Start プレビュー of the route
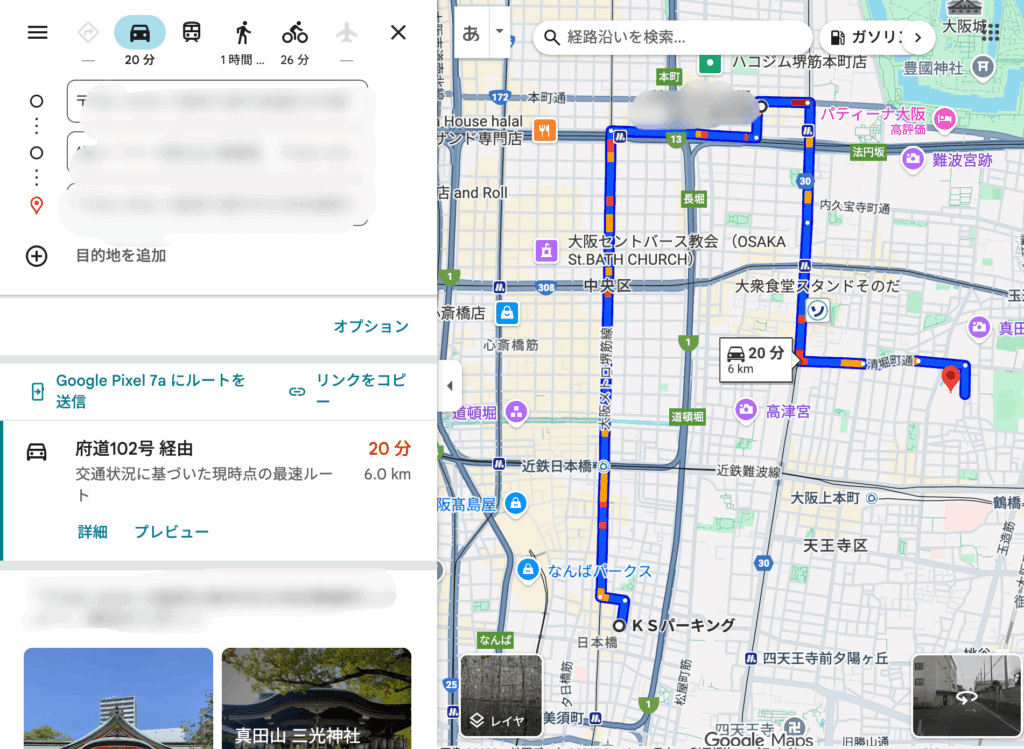The image size is (1024, 749). pyautogui.click(x=172, y=532)
